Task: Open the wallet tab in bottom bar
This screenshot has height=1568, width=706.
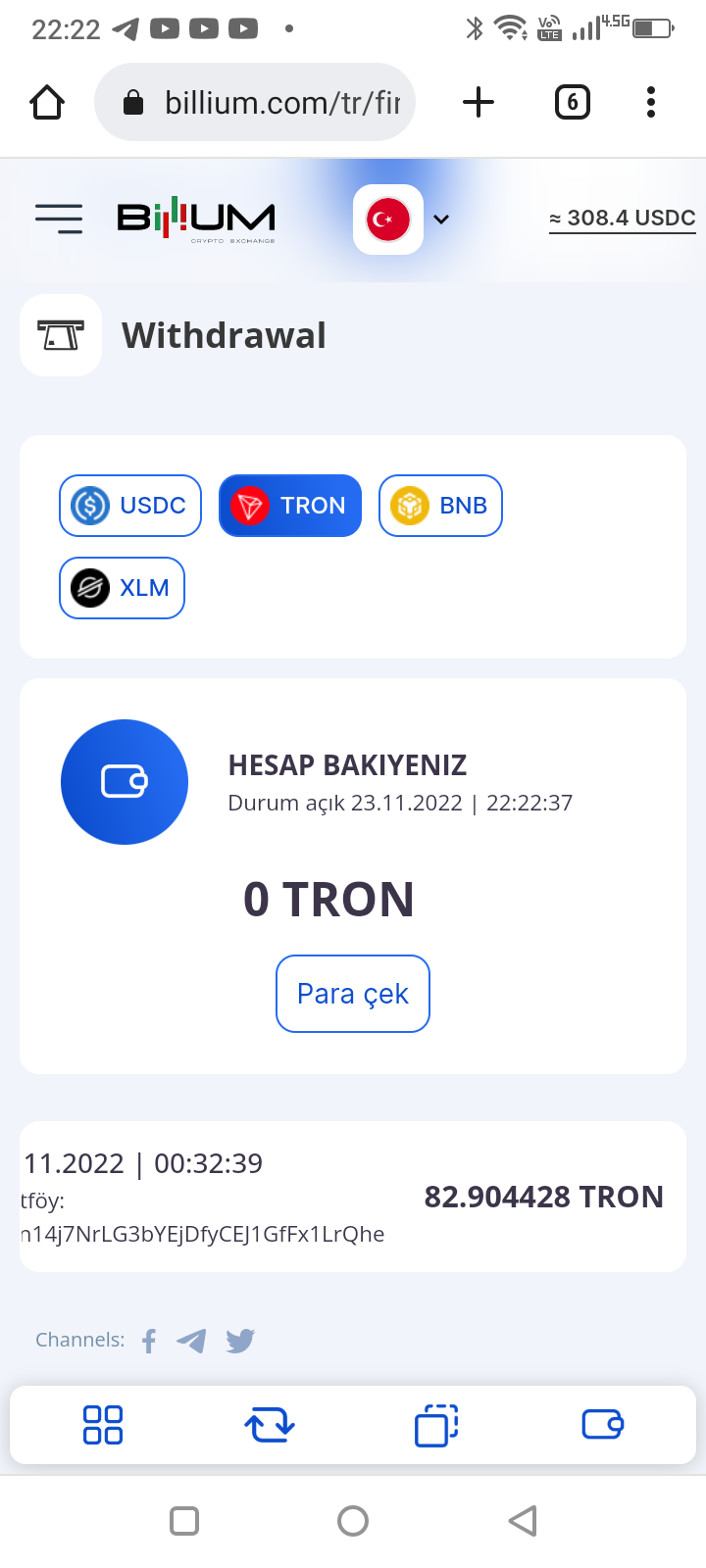Action: tap(603, 1424)
